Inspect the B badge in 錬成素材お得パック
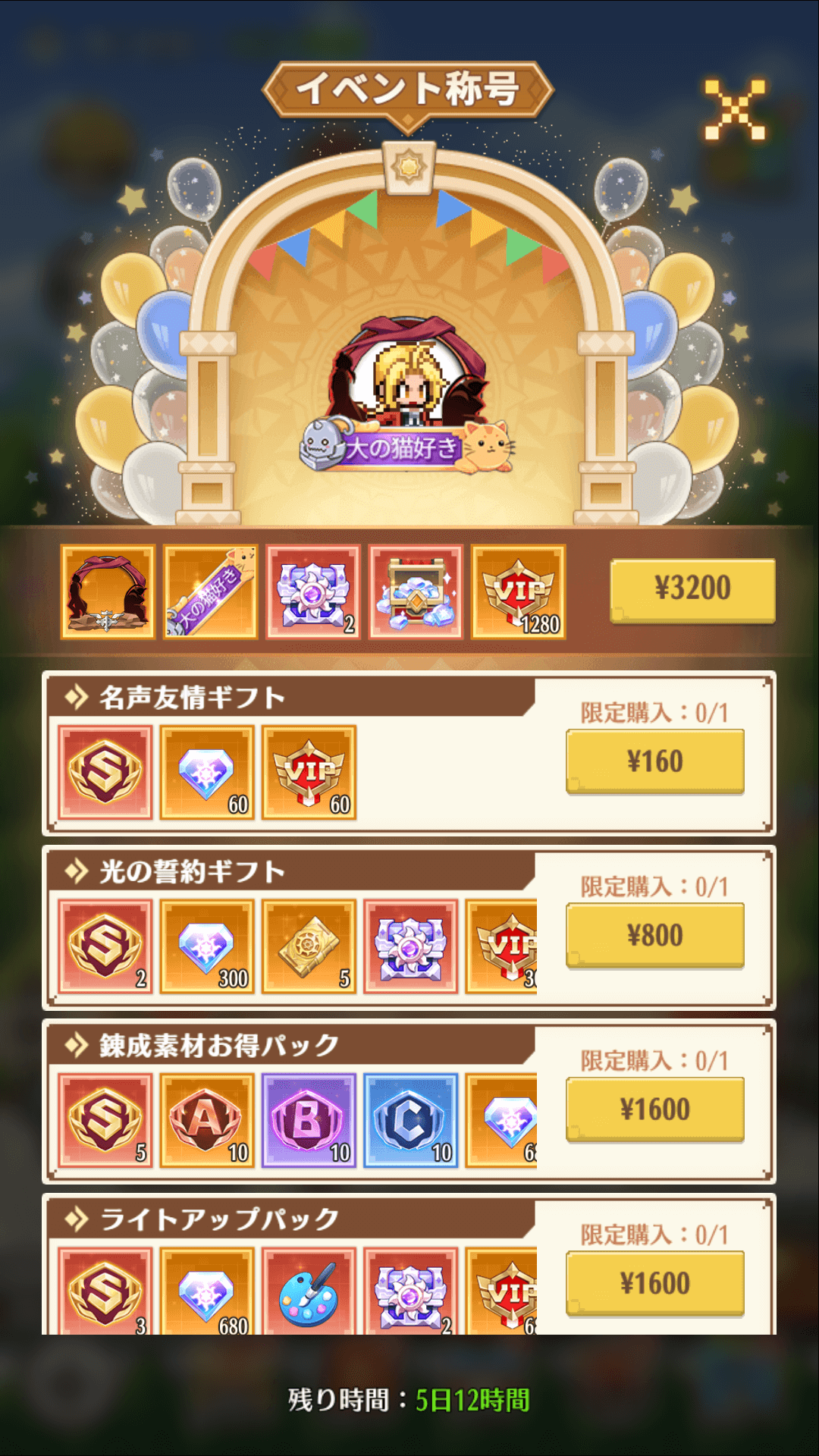The width and height of the screenshot is (819, 1456). pyautogui.click(x=309, y=1120)
